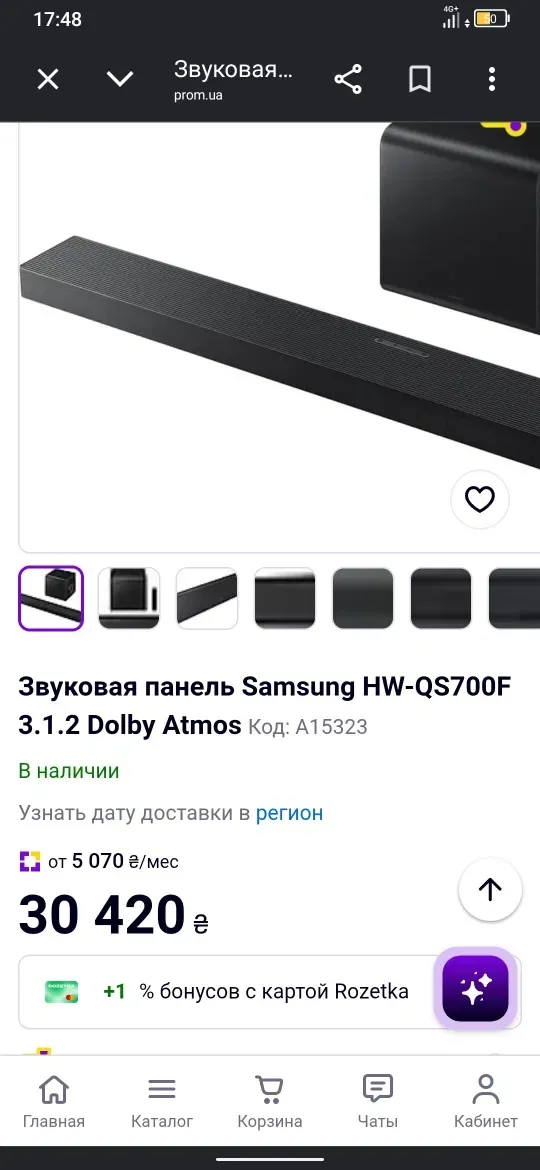Go to the Главная tab

point(54,1101)
